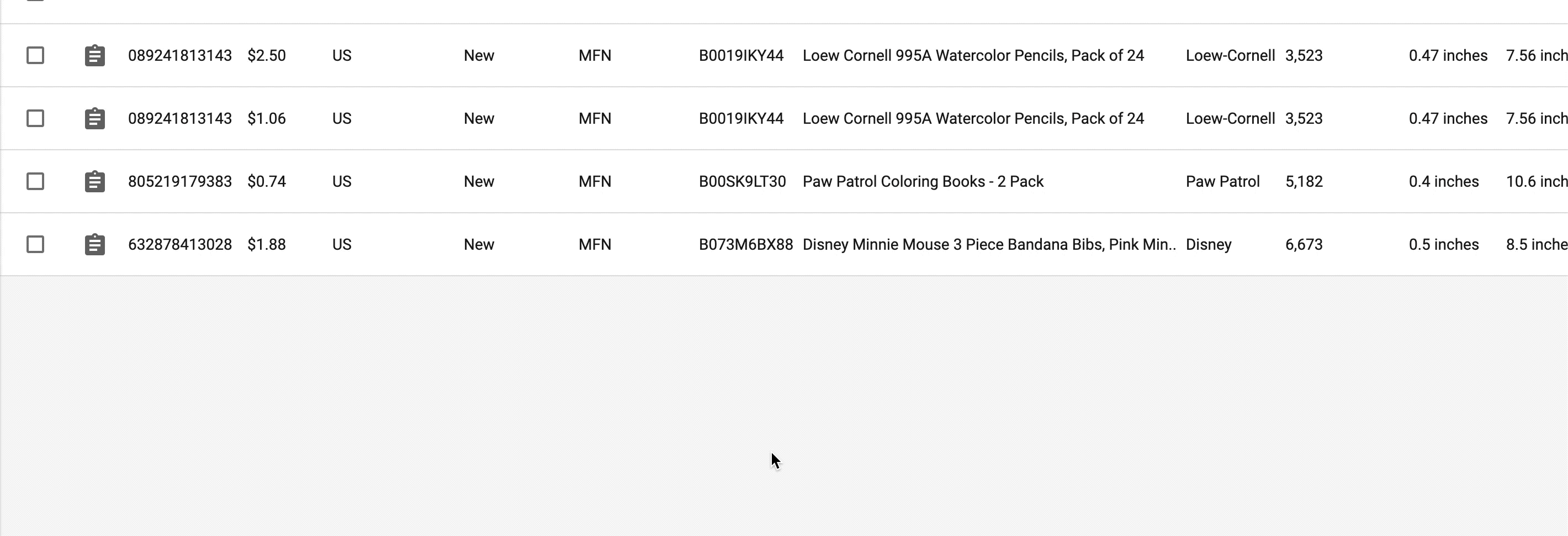This screenshot has height=536, width=1568.
Task: Open the clipboard icon on the $1.06 row
Action: (x=94, y=118)
